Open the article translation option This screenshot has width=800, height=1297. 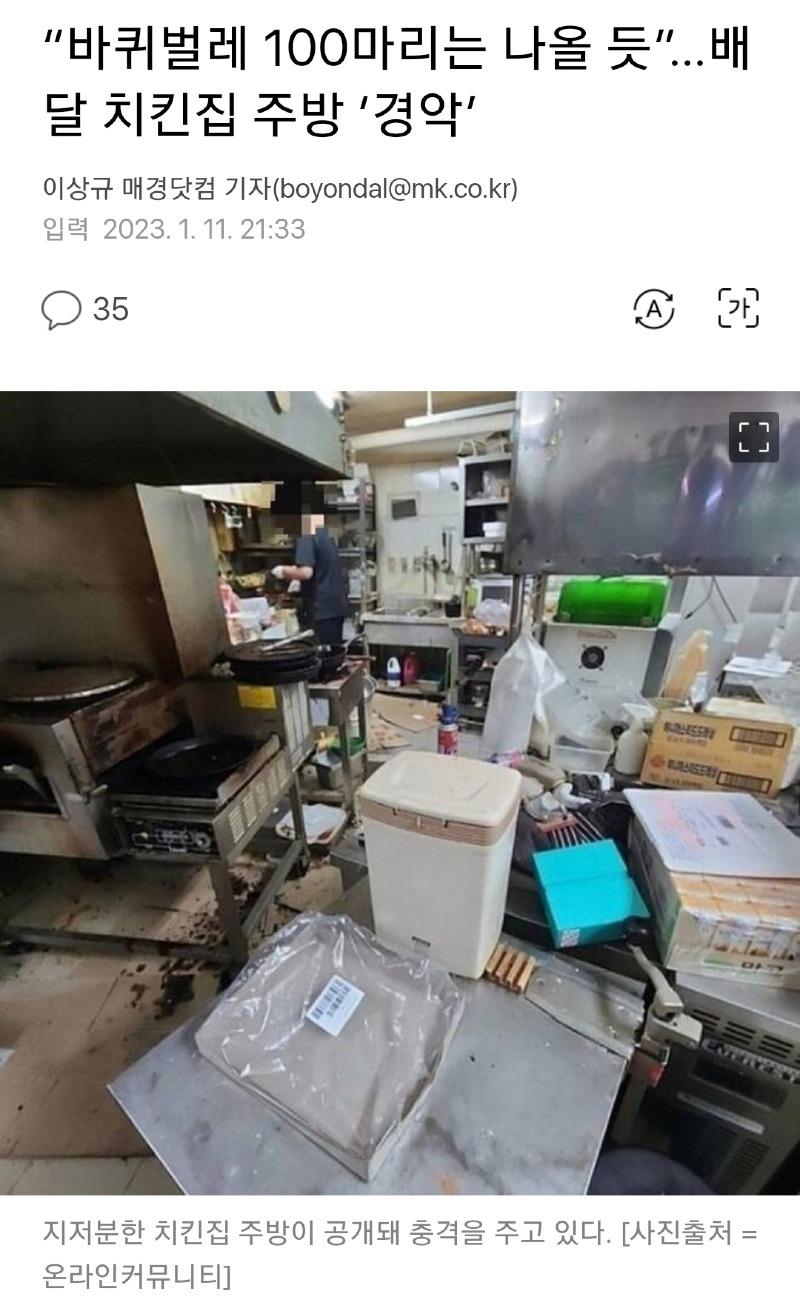click(x=654, y=309)
